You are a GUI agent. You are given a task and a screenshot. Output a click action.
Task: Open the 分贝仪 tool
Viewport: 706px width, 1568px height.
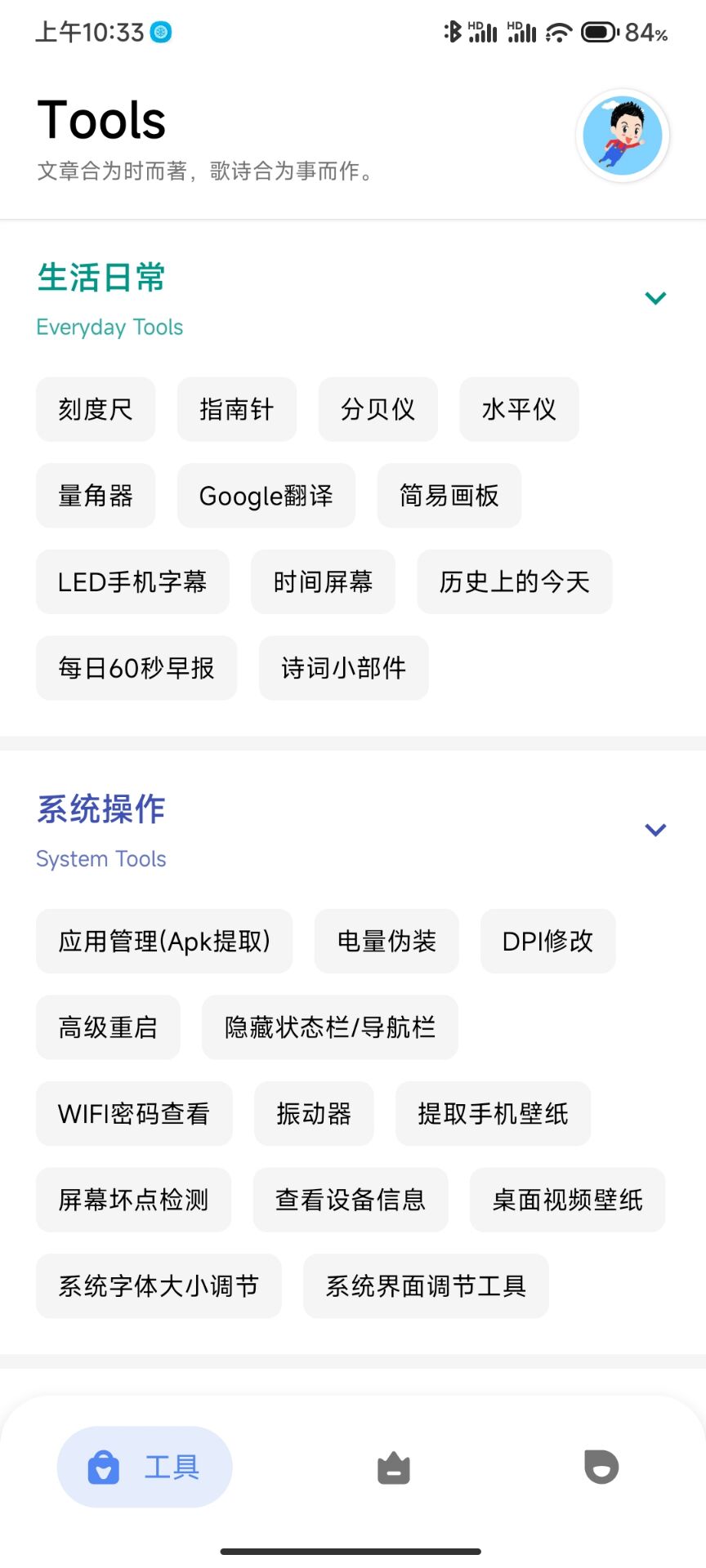pyautogui.click(x=378, y=409)
